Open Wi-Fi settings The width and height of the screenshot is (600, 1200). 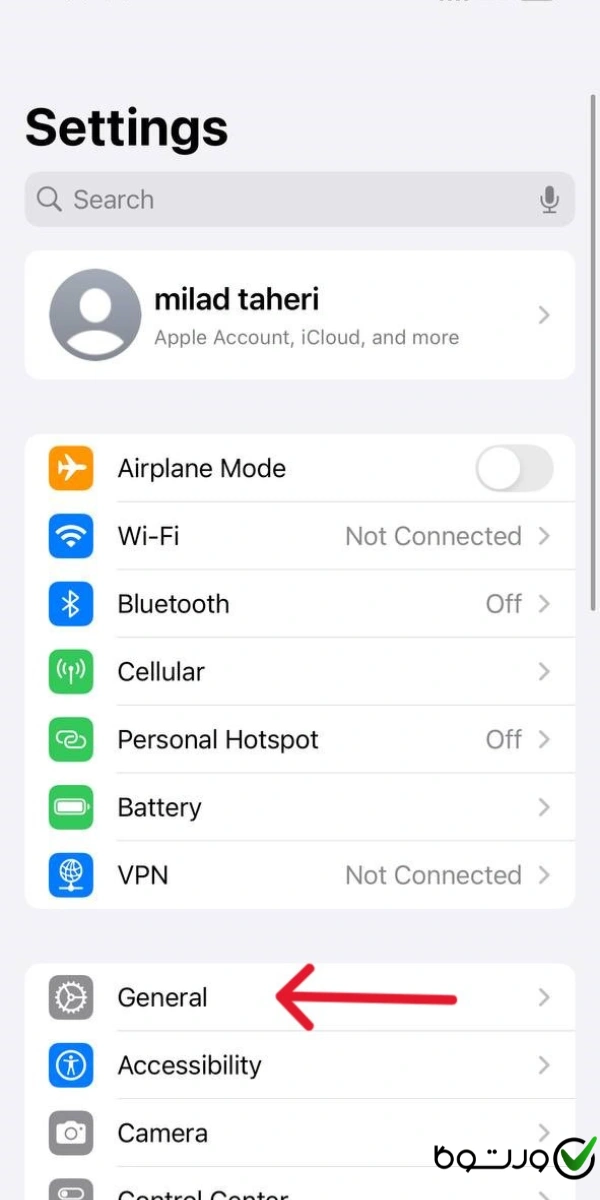pos(300,536)
